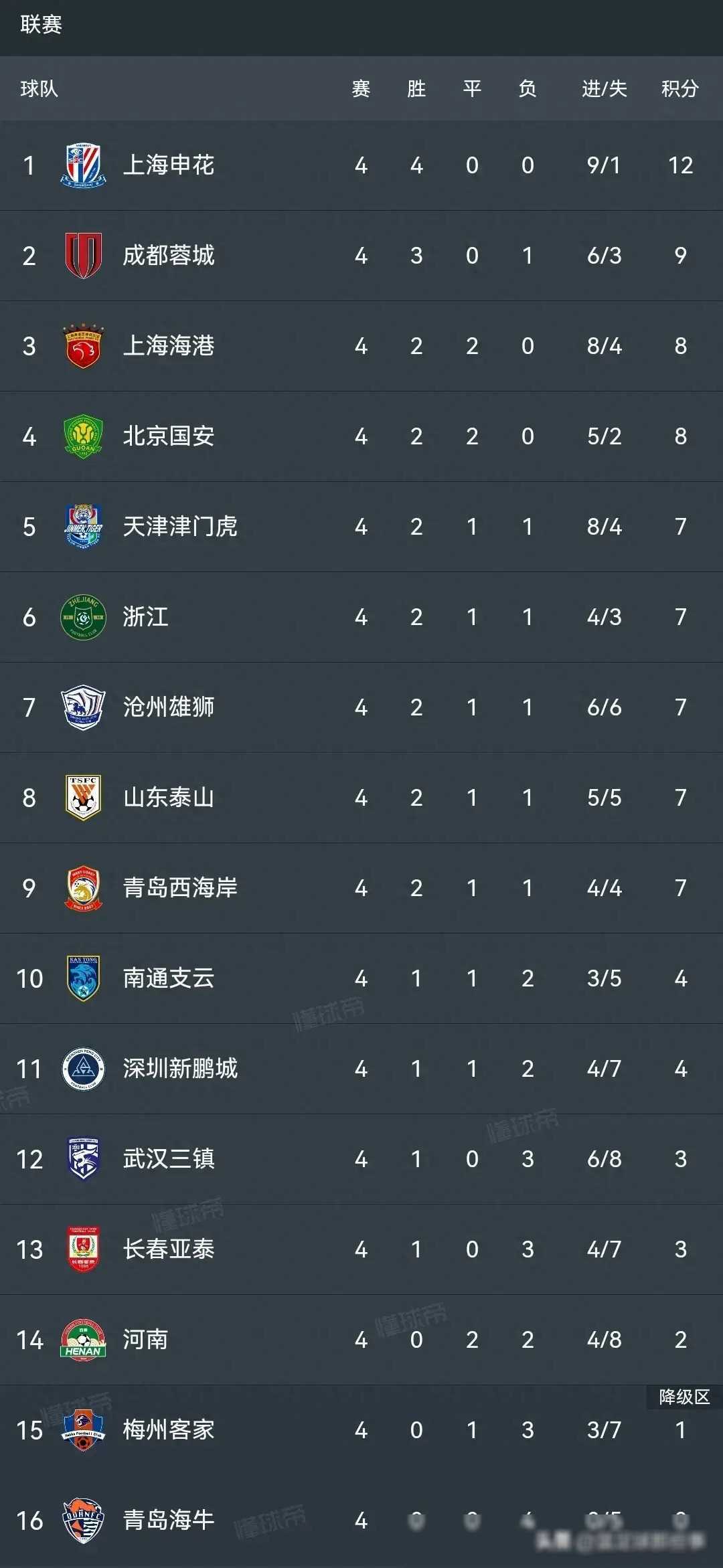Open the 浙江 team row

tap(145, 617)
